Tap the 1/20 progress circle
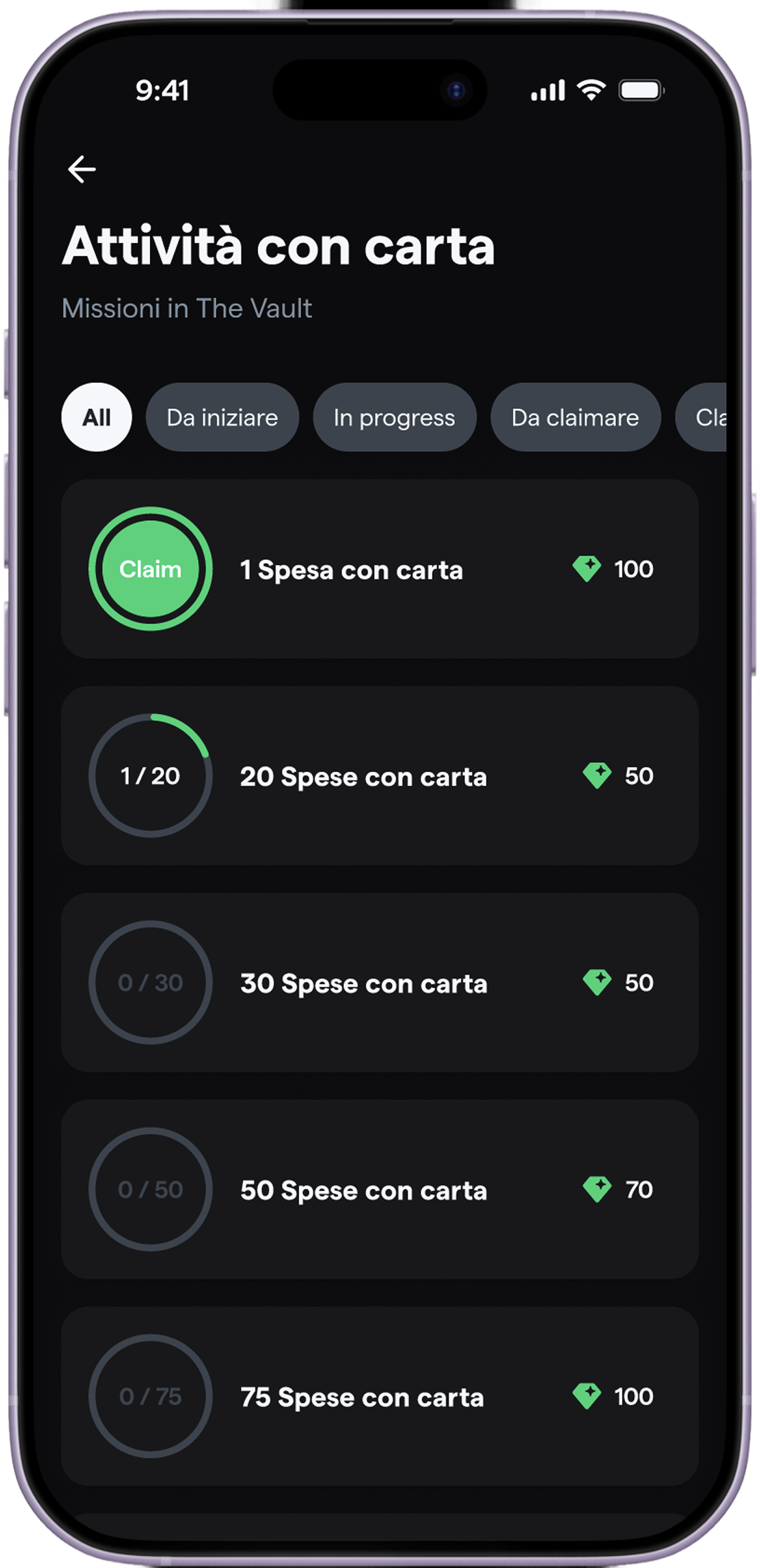Screen dimensions: 760x1568 pyautogui.click(x=151, y=776)
